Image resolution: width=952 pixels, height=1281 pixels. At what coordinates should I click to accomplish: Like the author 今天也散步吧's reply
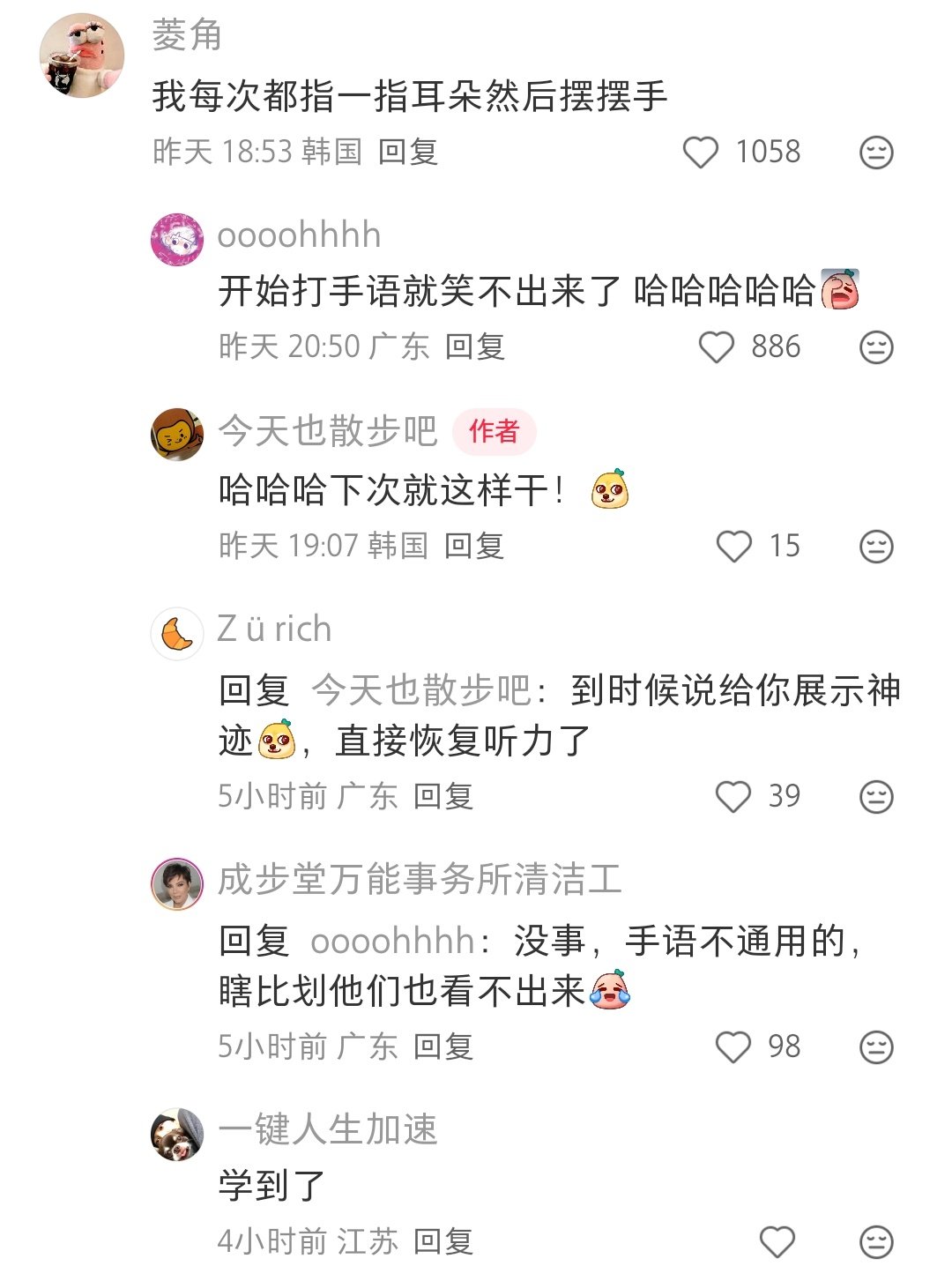pos(733,547)
